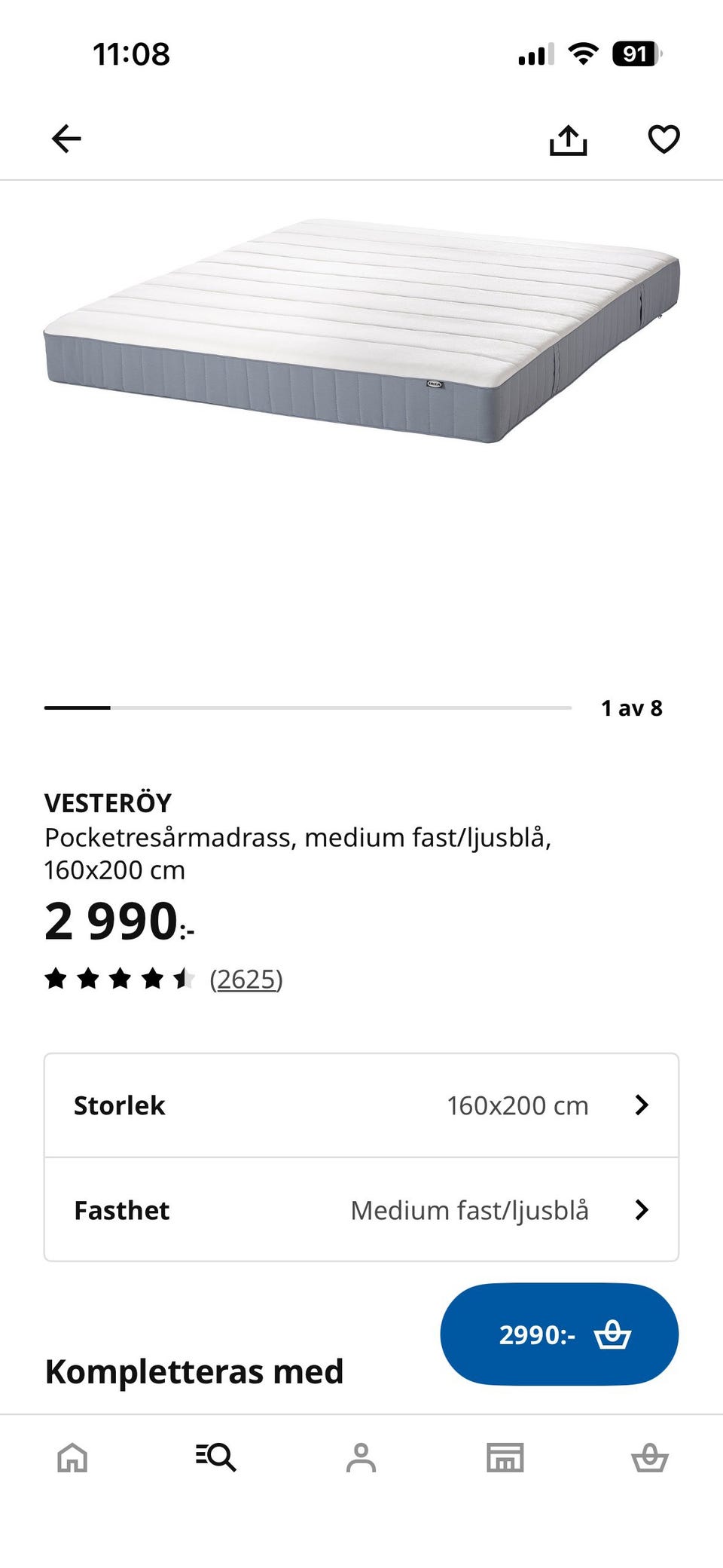Open the Fasthet firmness selection row
Image resolution: width=723 pixels, height=1568 pixels.
[361, 1210]
